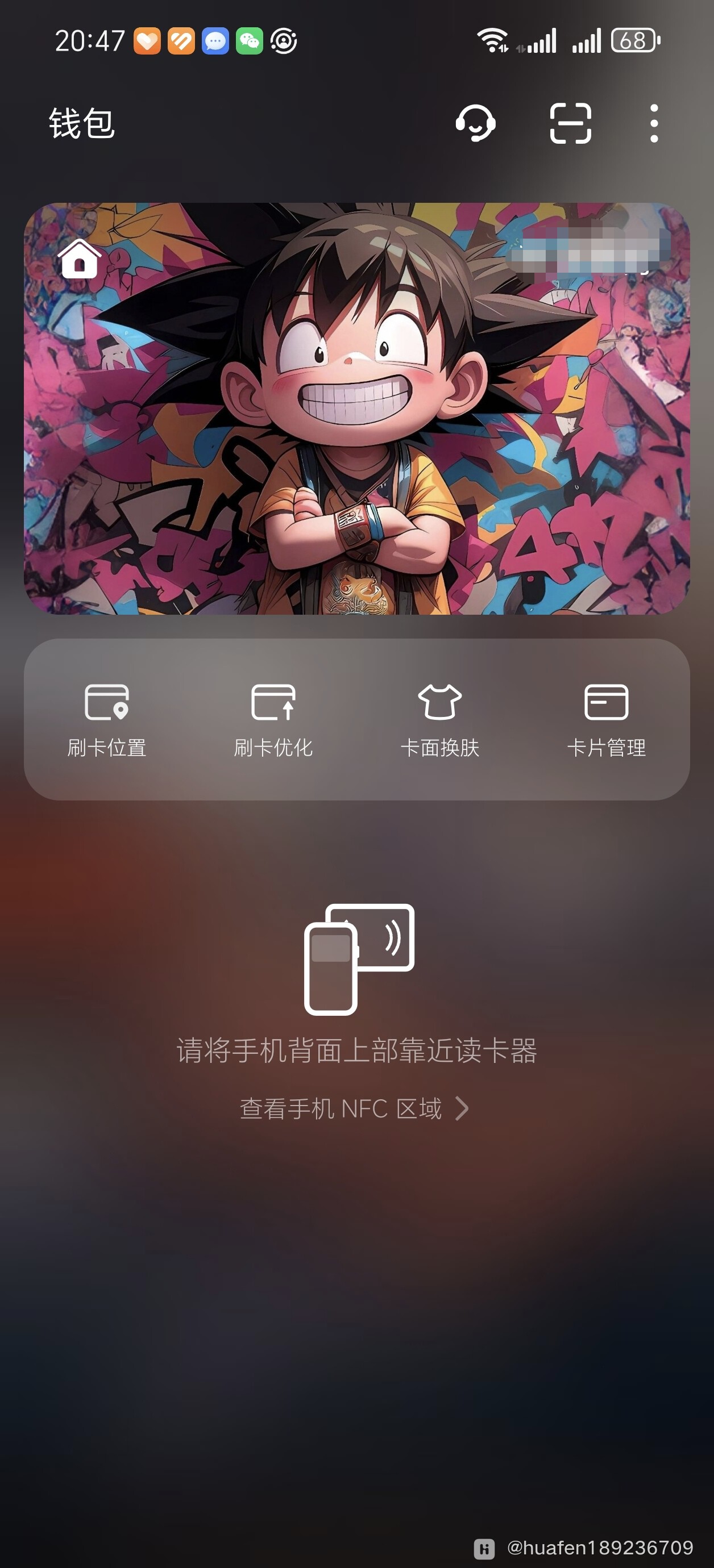Open the scan code icon
The width and height of the screenshot is (714, 1568).
point(570,123)
